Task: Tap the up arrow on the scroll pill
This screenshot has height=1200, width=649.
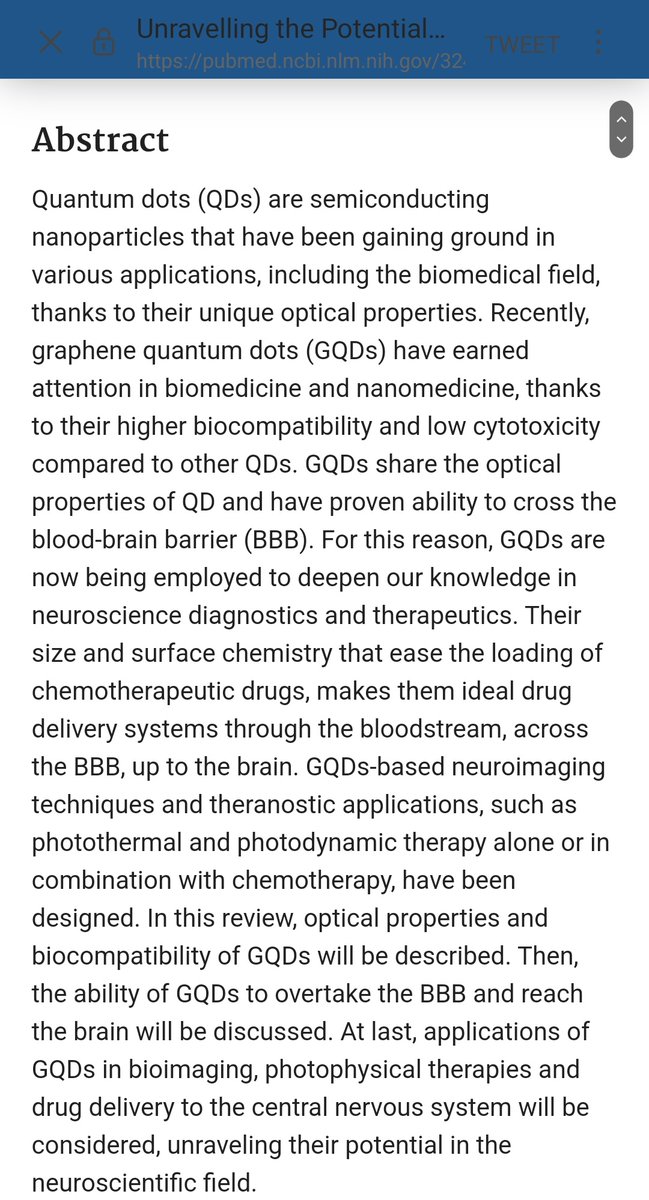Action: 621,119
